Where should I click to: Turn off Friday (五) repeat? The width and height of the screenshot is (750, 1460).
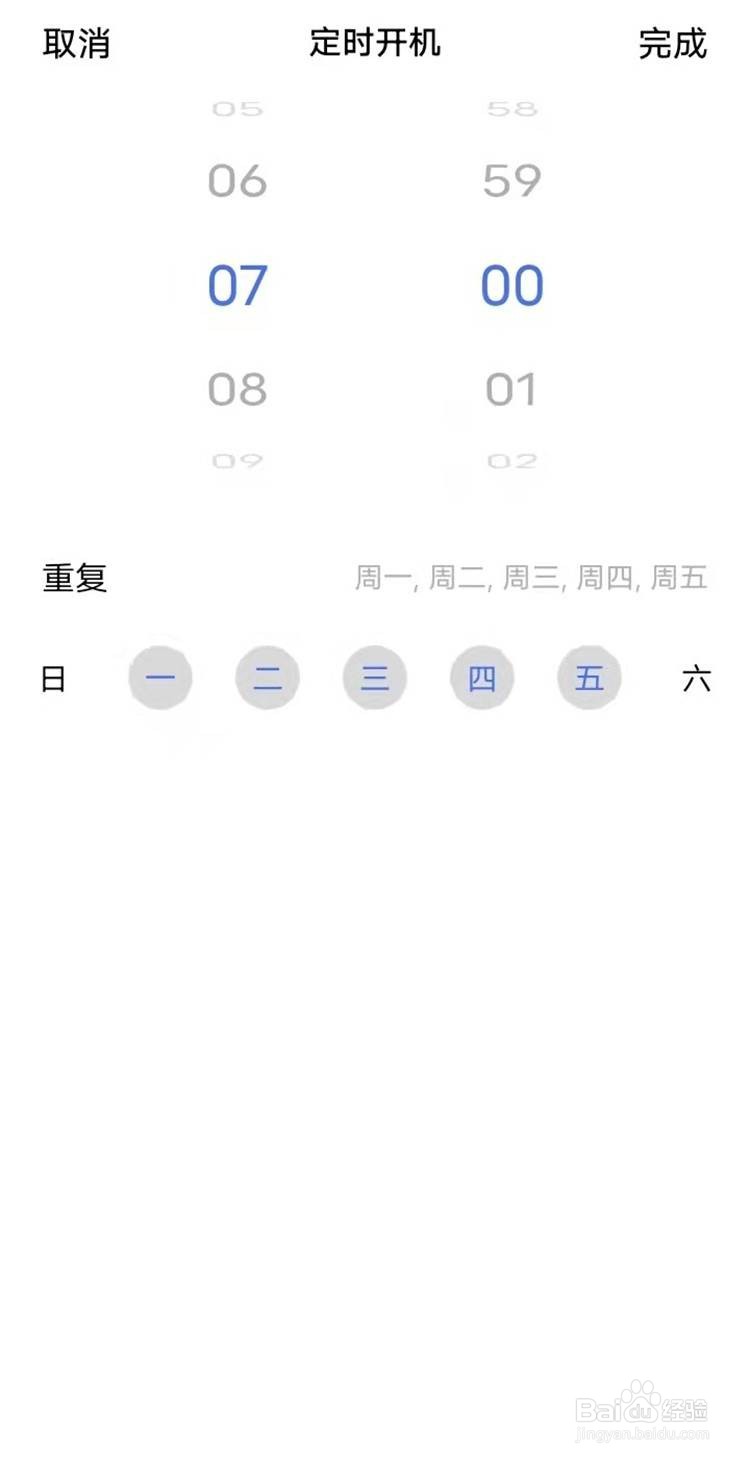[x=589, y=678]
